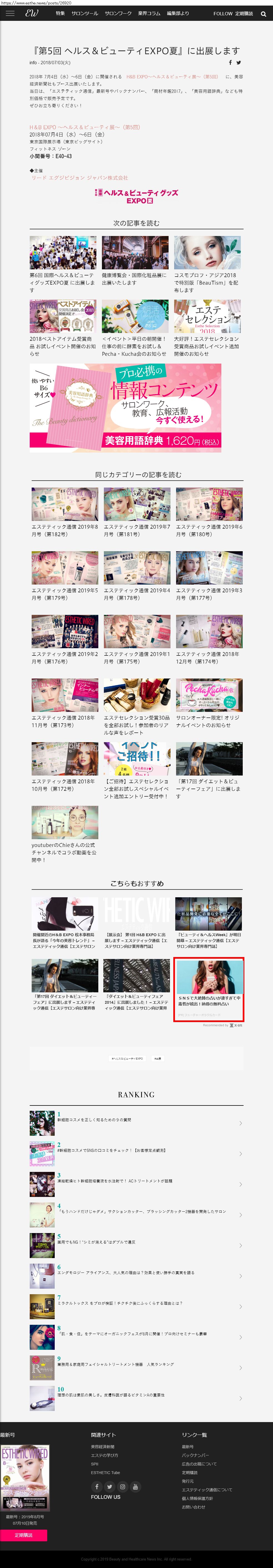Share this article on Twitter

pyautogui.click(x=238, y=63)
